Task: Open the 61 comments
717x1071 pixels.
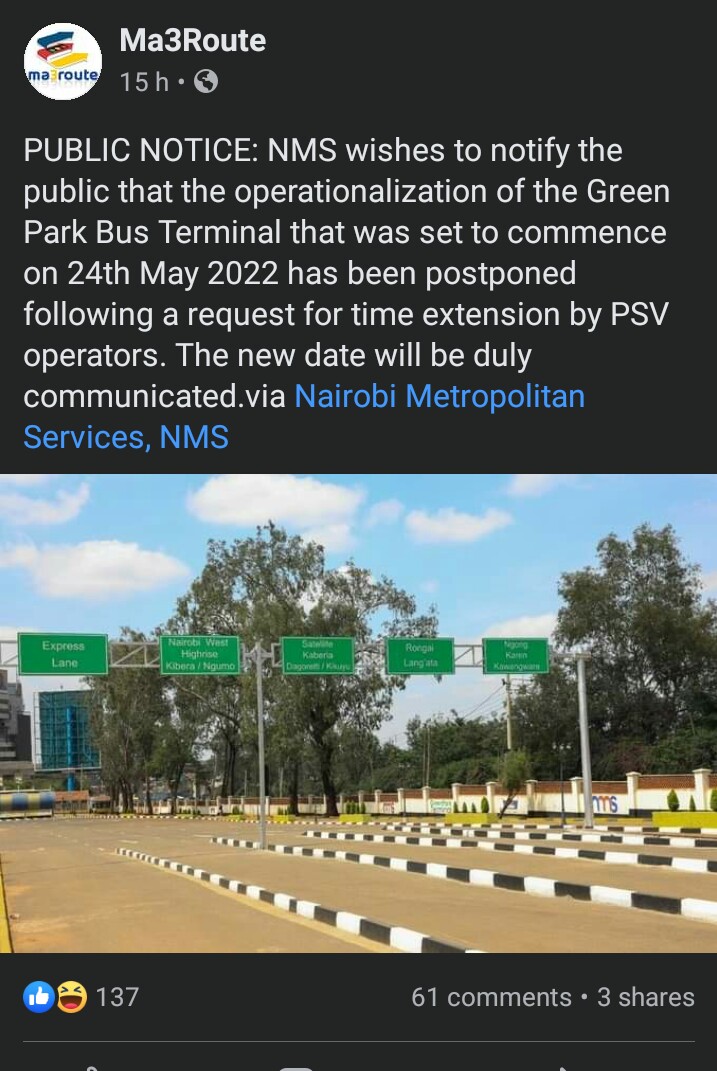Action: [x=490, y=997]
